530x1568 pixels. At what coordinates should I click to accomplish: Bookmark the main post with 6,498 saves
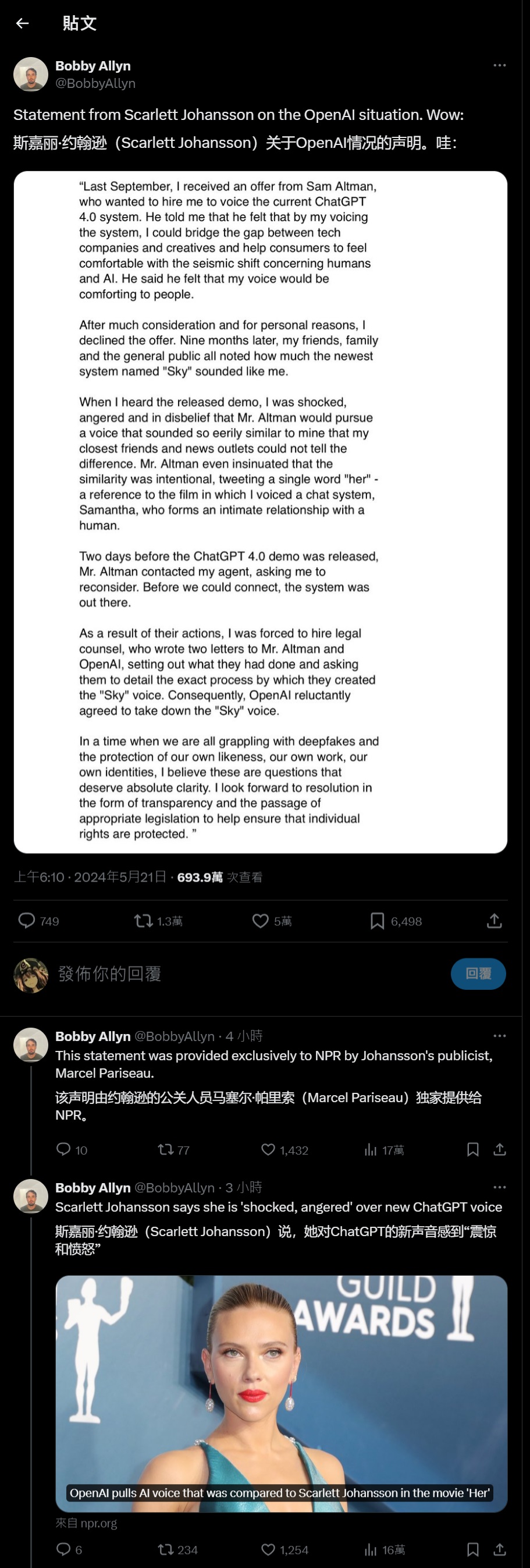point(377,921)
